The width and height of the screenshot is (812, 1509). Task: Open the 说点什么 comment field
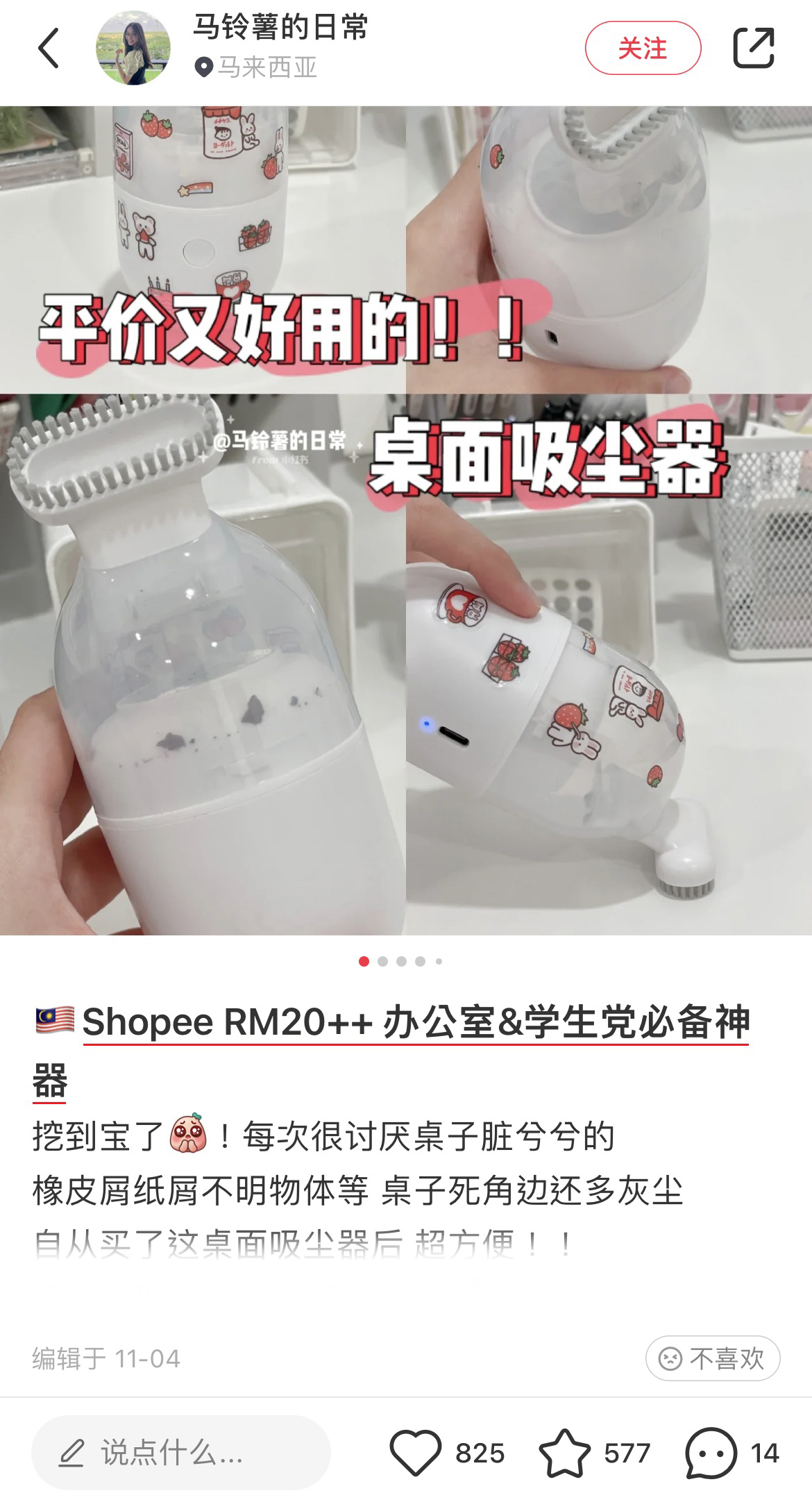click(x=180, y=1452)
